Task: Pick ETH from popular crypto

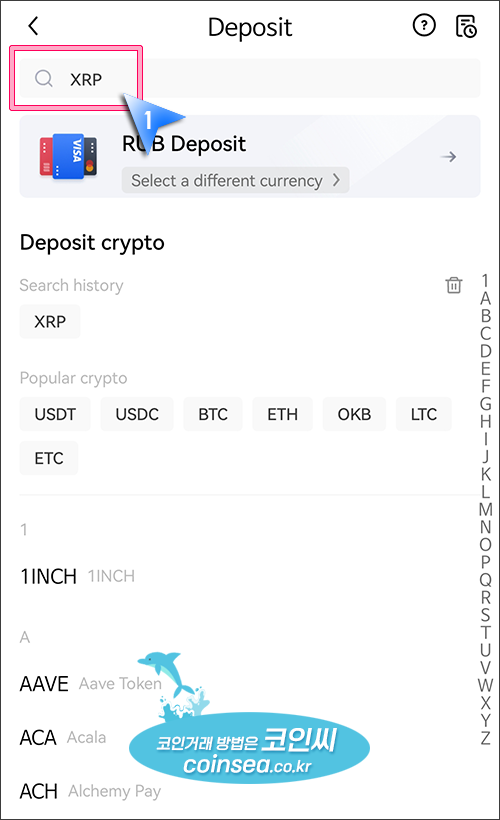Action: [282, 414]
